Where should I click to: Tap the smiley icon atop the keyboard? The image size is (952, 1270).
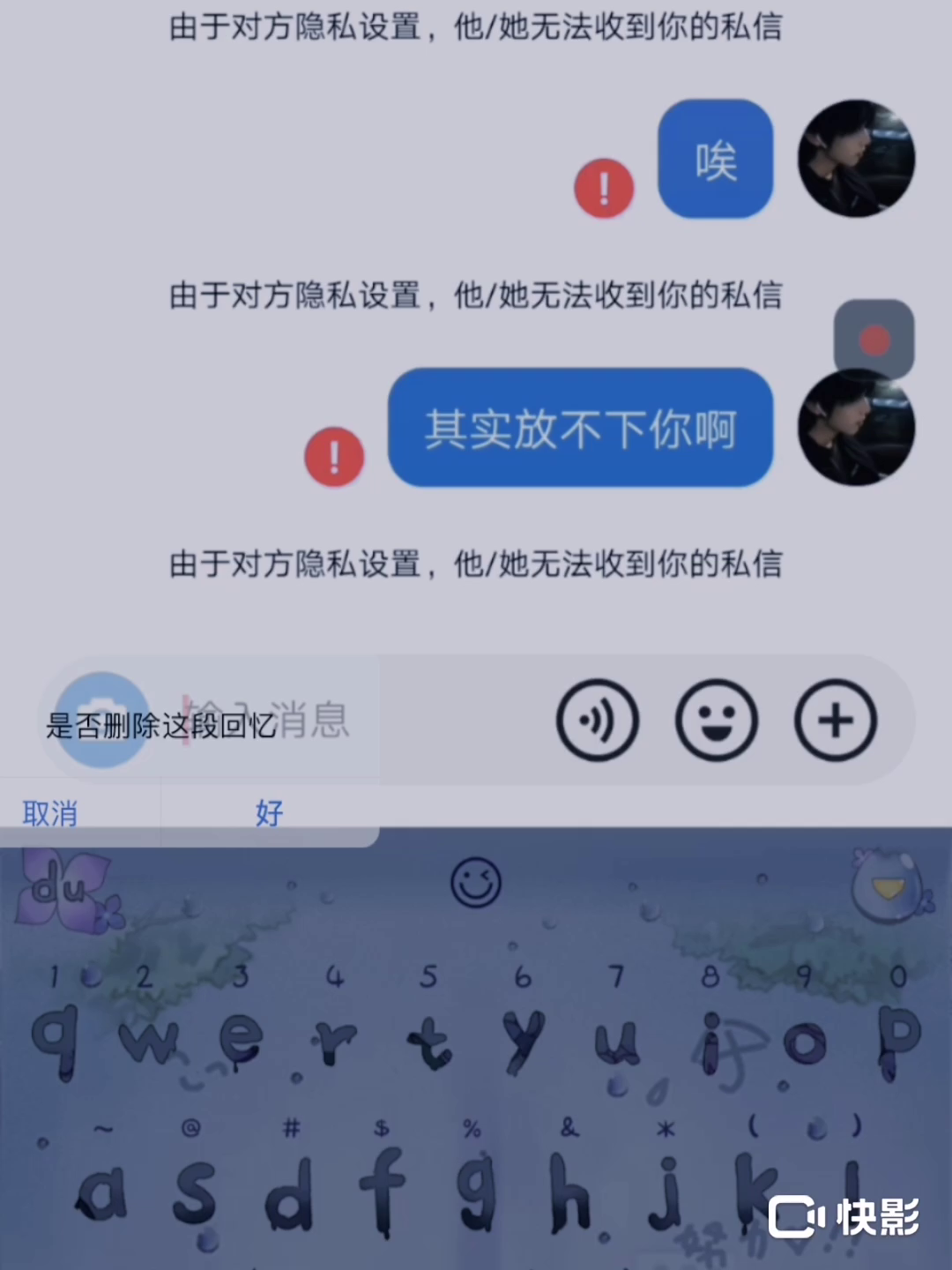pyautogui.click(x=476, y=882)
